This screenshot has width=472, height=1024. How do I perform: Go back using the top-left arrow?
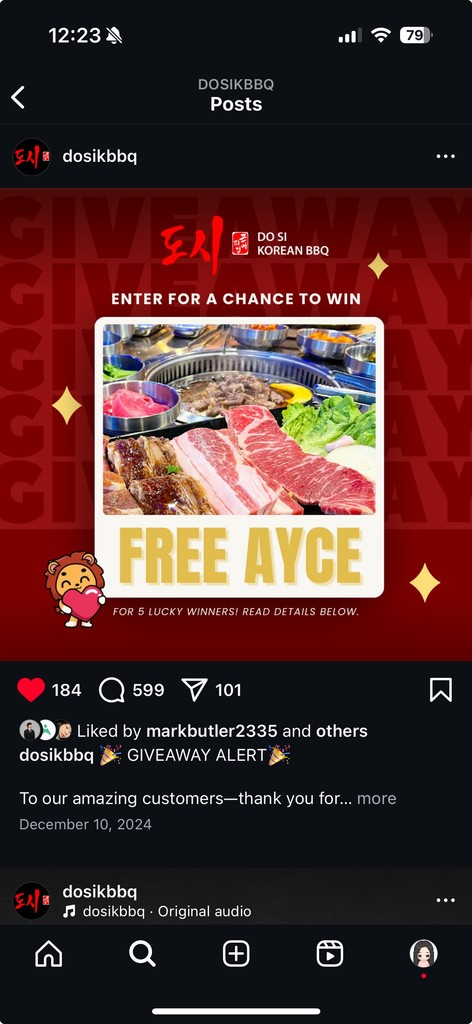tap(18, 98)
